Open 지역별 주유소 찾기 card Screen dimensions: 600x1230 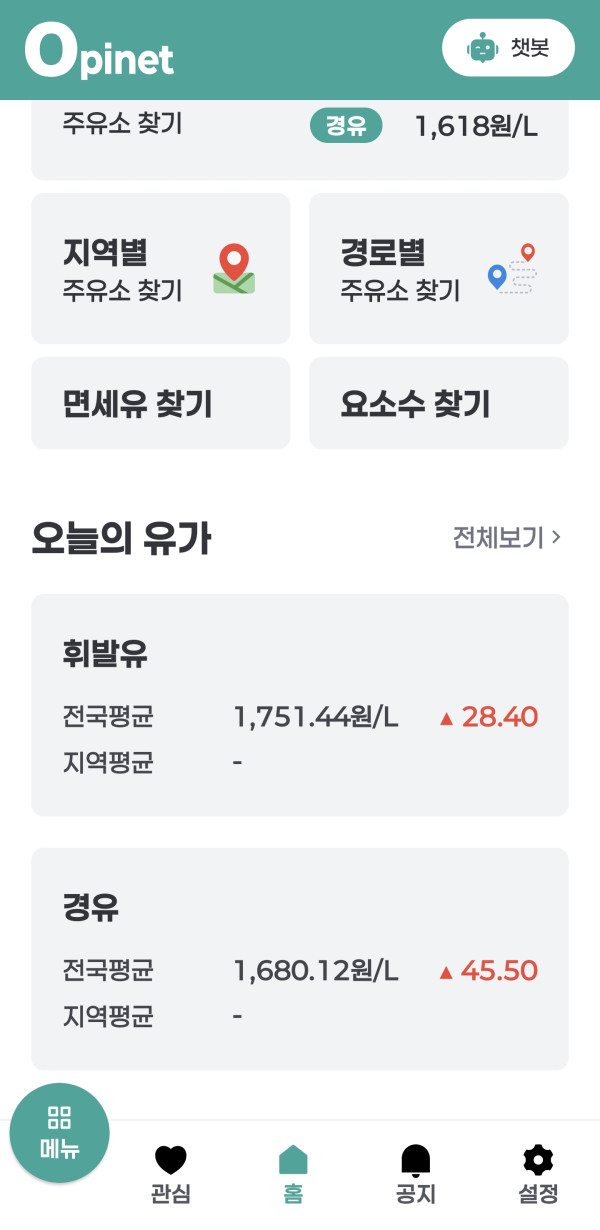coord(161,268)
